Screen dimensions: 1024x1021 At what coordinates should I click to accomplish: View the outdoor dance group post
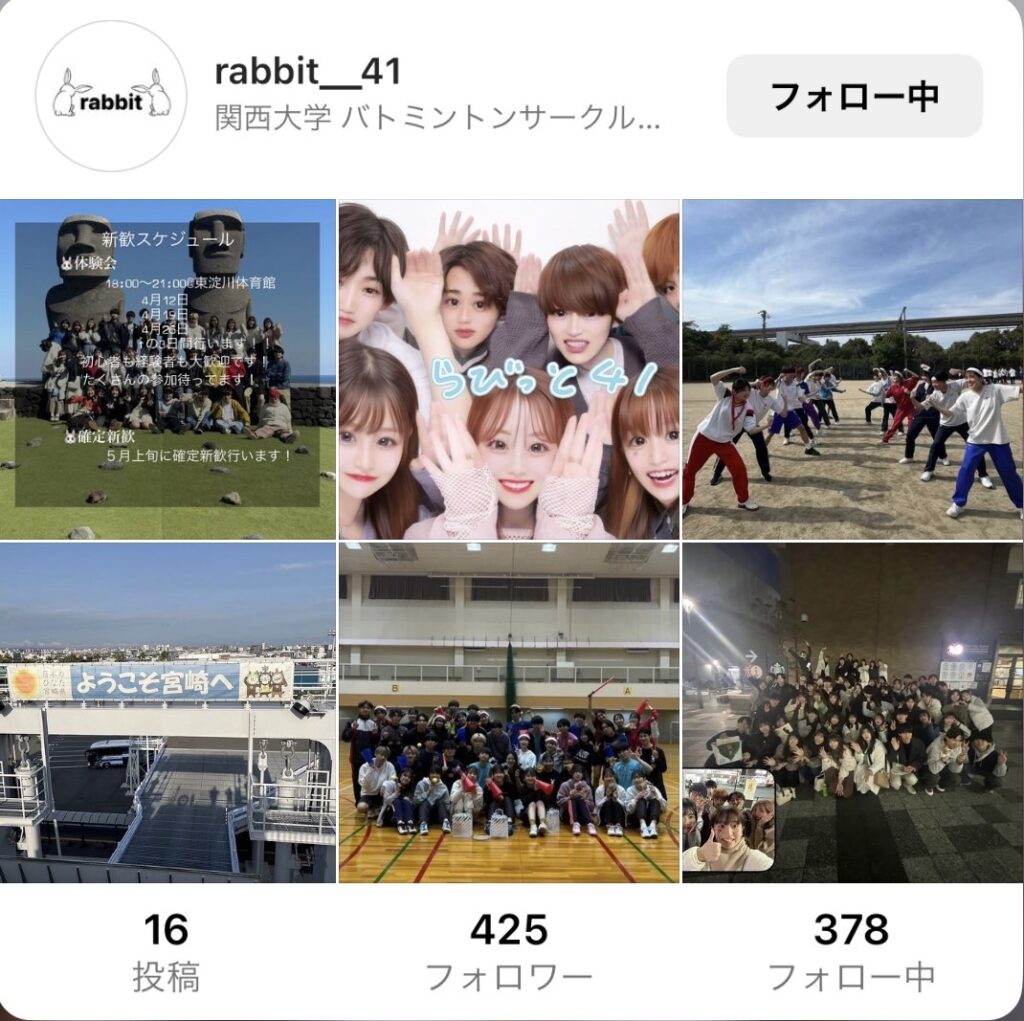[x=852, y=370]
